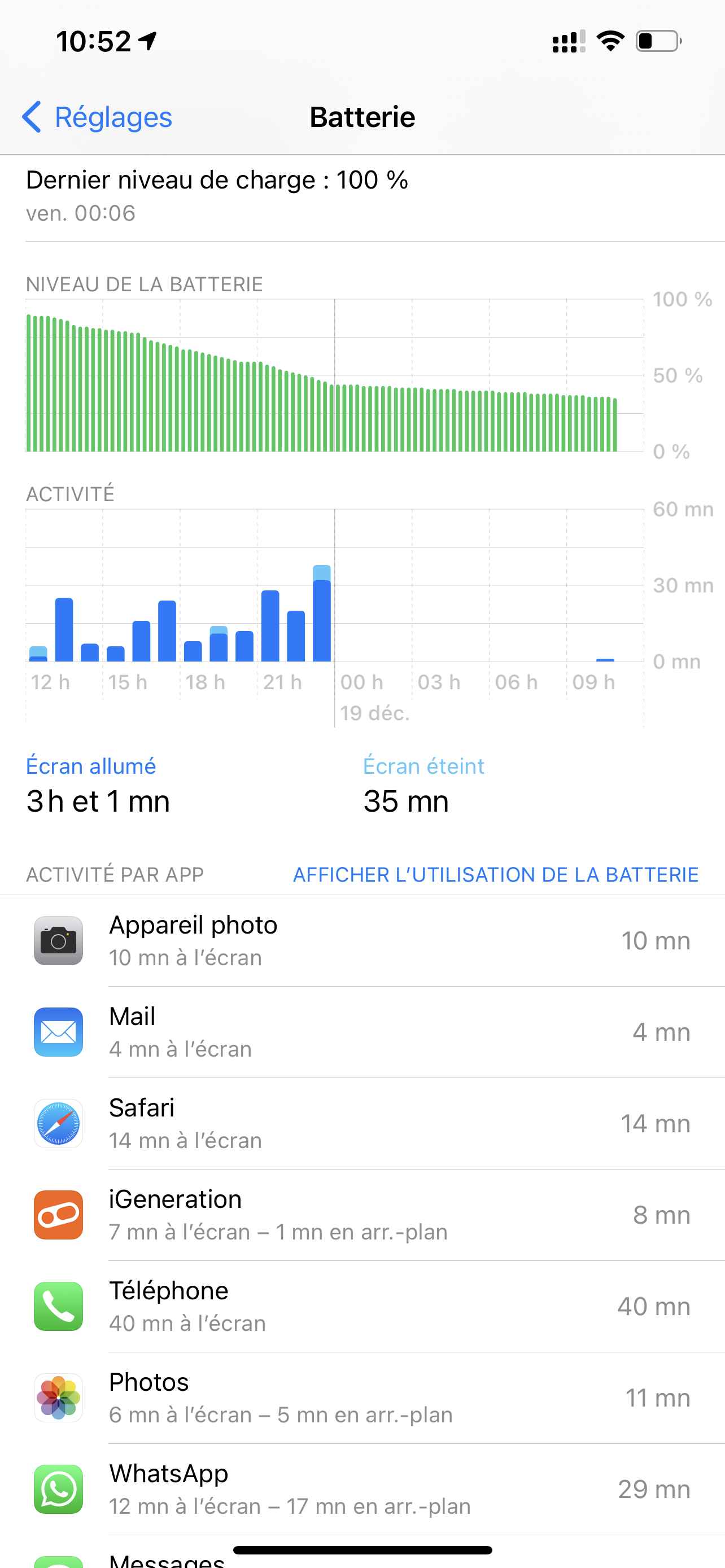This screenshot has height=1568, width=725.
Task: Go back to Réglages
Action: click(x=97, y=117)
